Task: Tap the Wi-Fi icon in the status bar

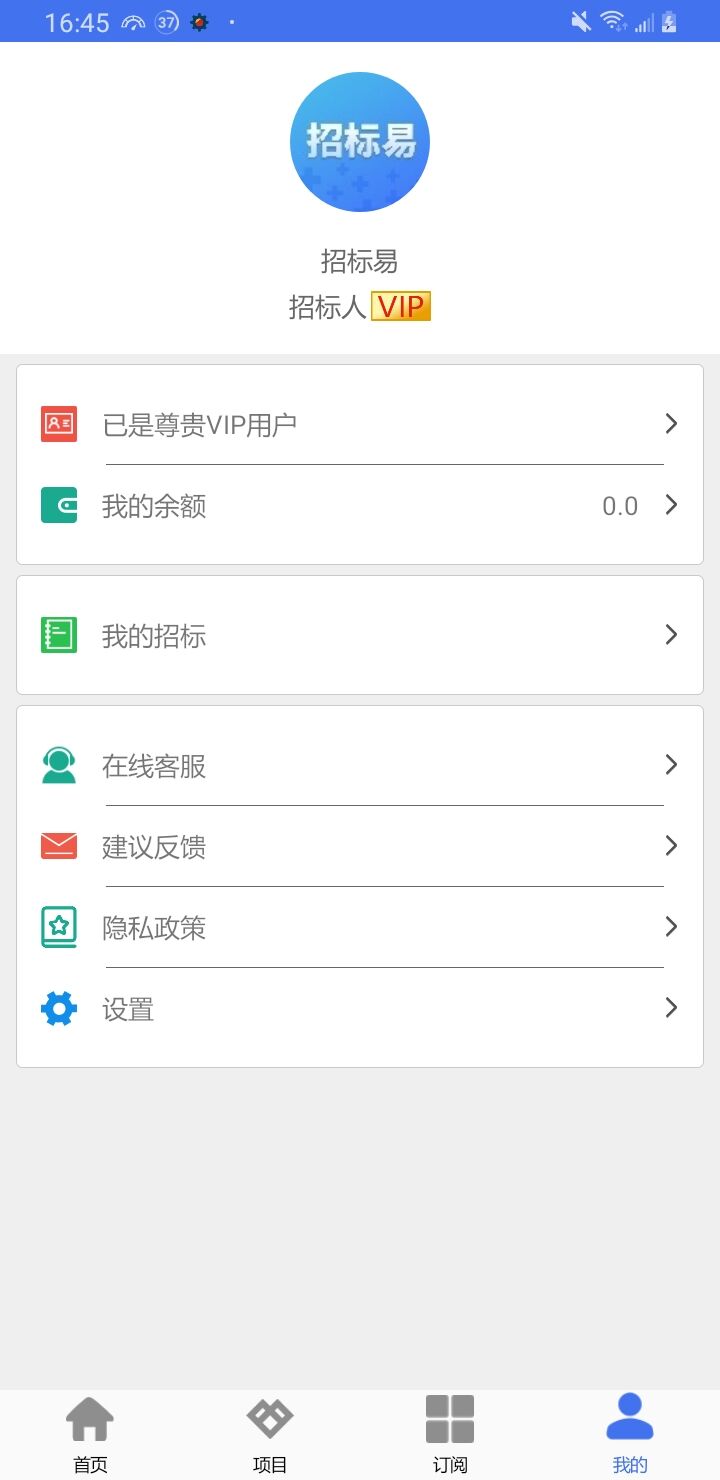Action: coord(613,19)
